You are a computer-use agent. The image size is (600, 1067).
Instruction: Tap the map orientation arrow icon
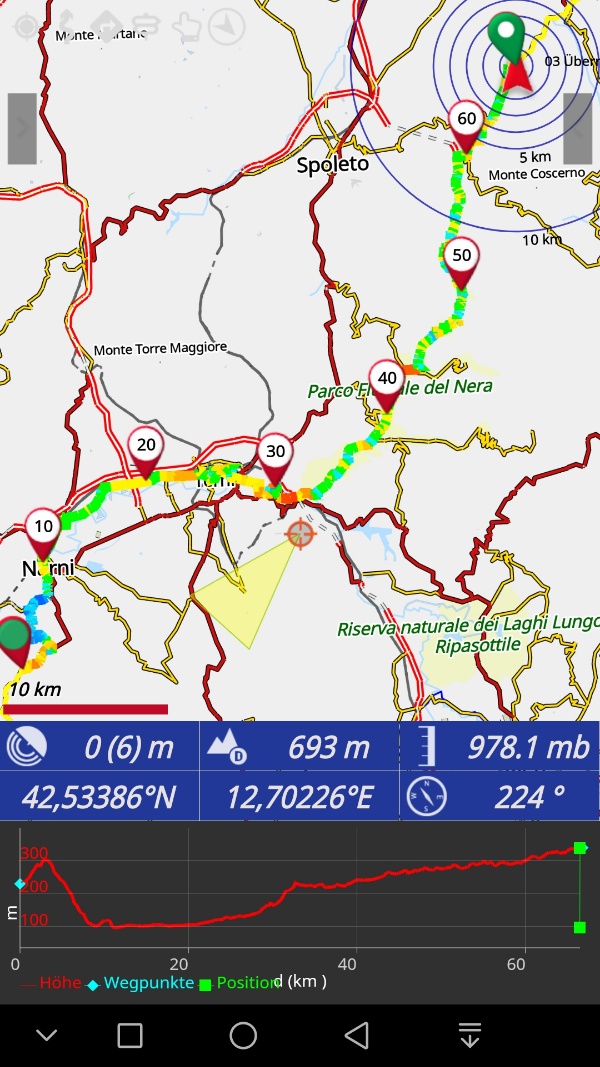[x=226, y=27]
